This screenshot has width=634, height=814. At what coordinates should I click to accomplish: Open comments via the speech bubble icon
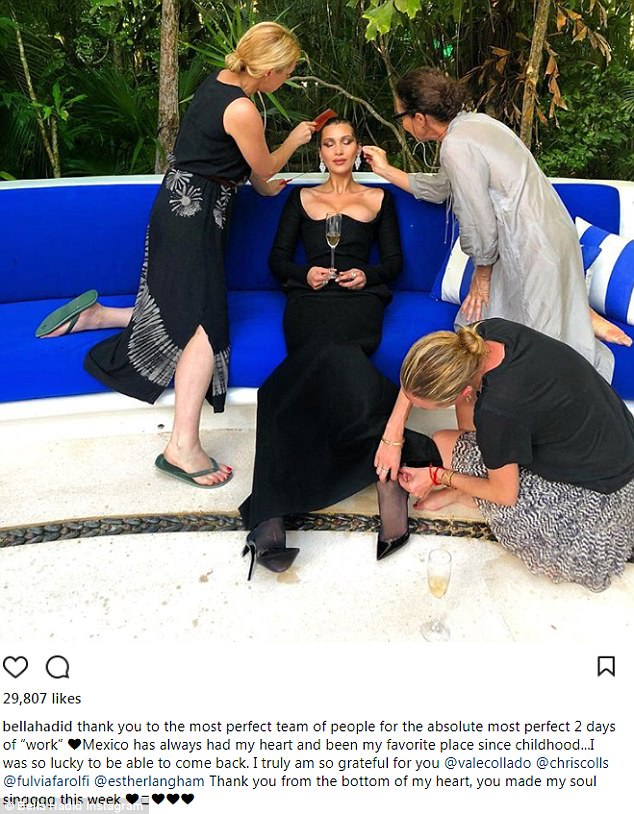click(x=58, y=667)
